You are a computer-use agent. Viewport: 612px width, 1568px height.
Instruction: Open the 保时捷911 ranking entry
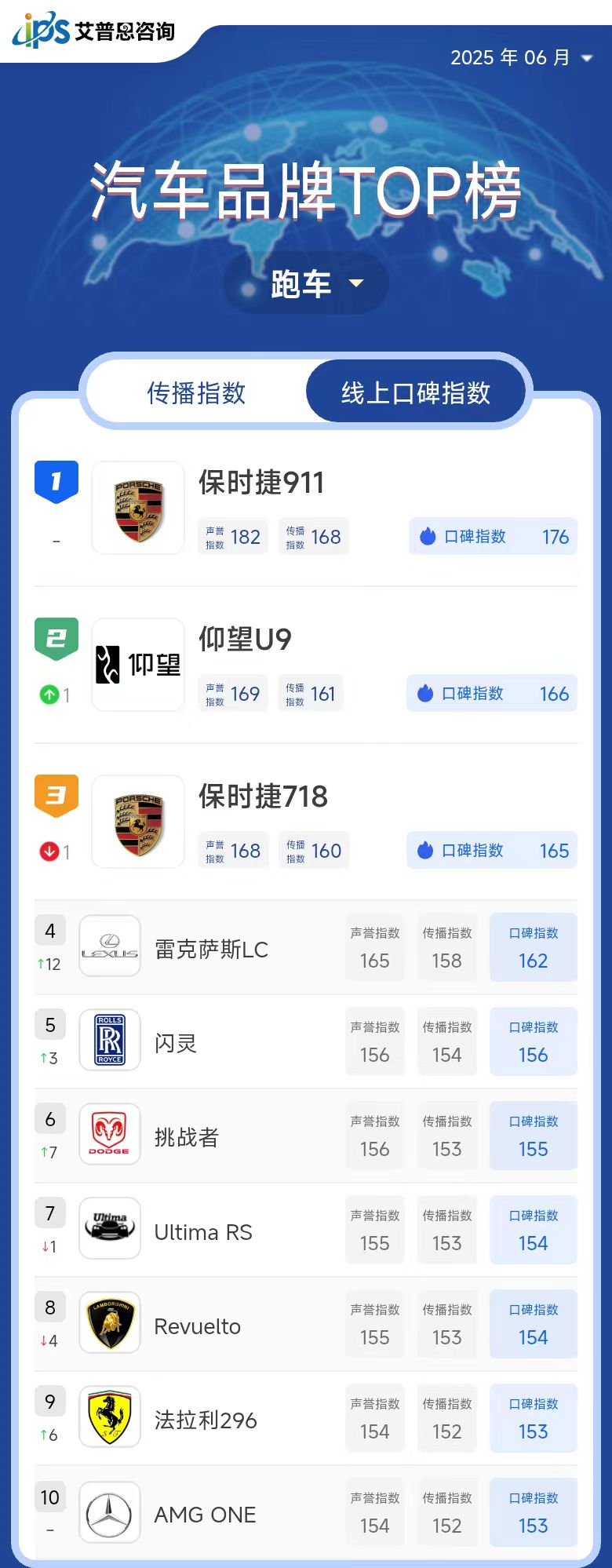coord(261,483)
